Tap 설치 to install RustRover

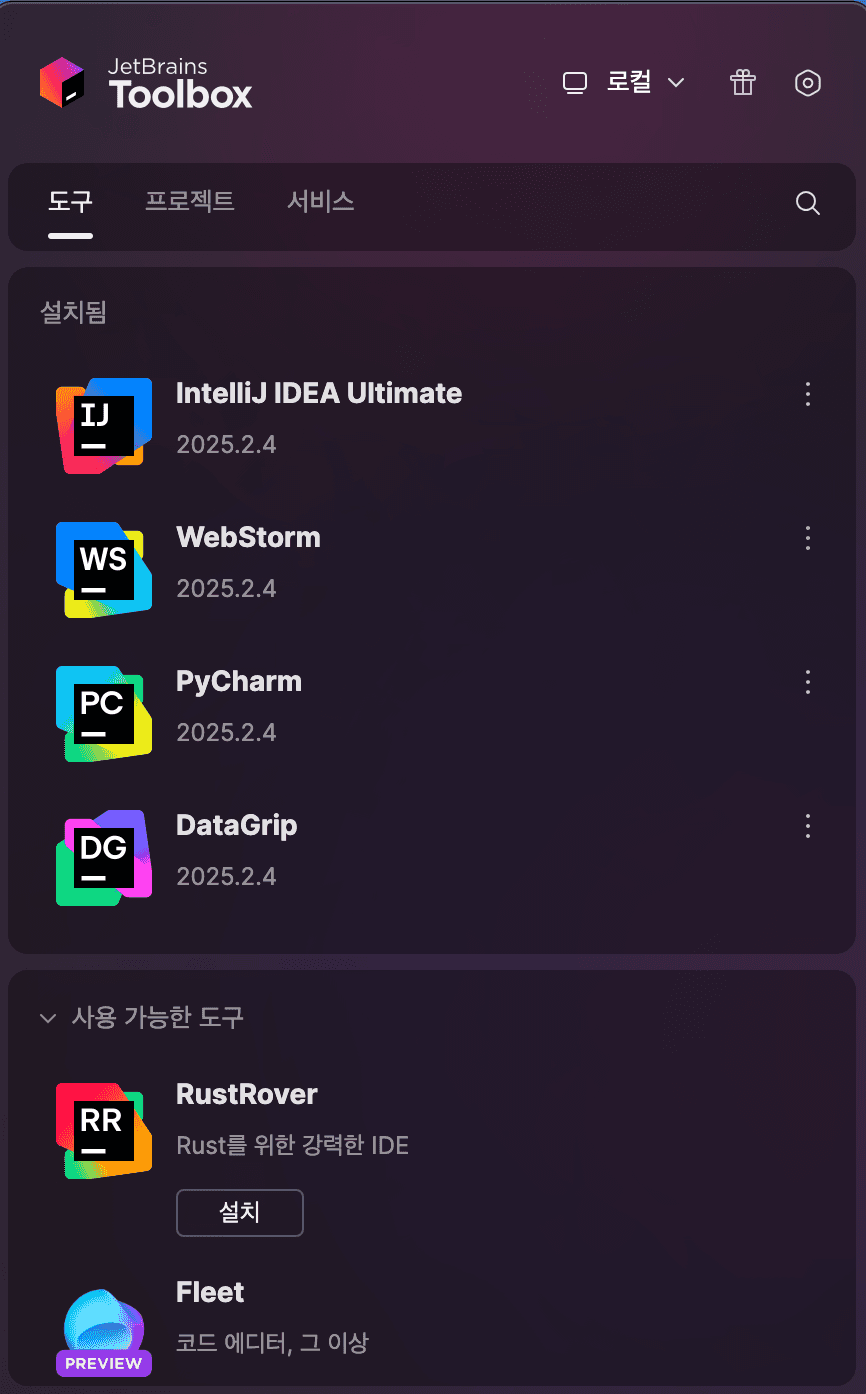[x=240, y=1213]
